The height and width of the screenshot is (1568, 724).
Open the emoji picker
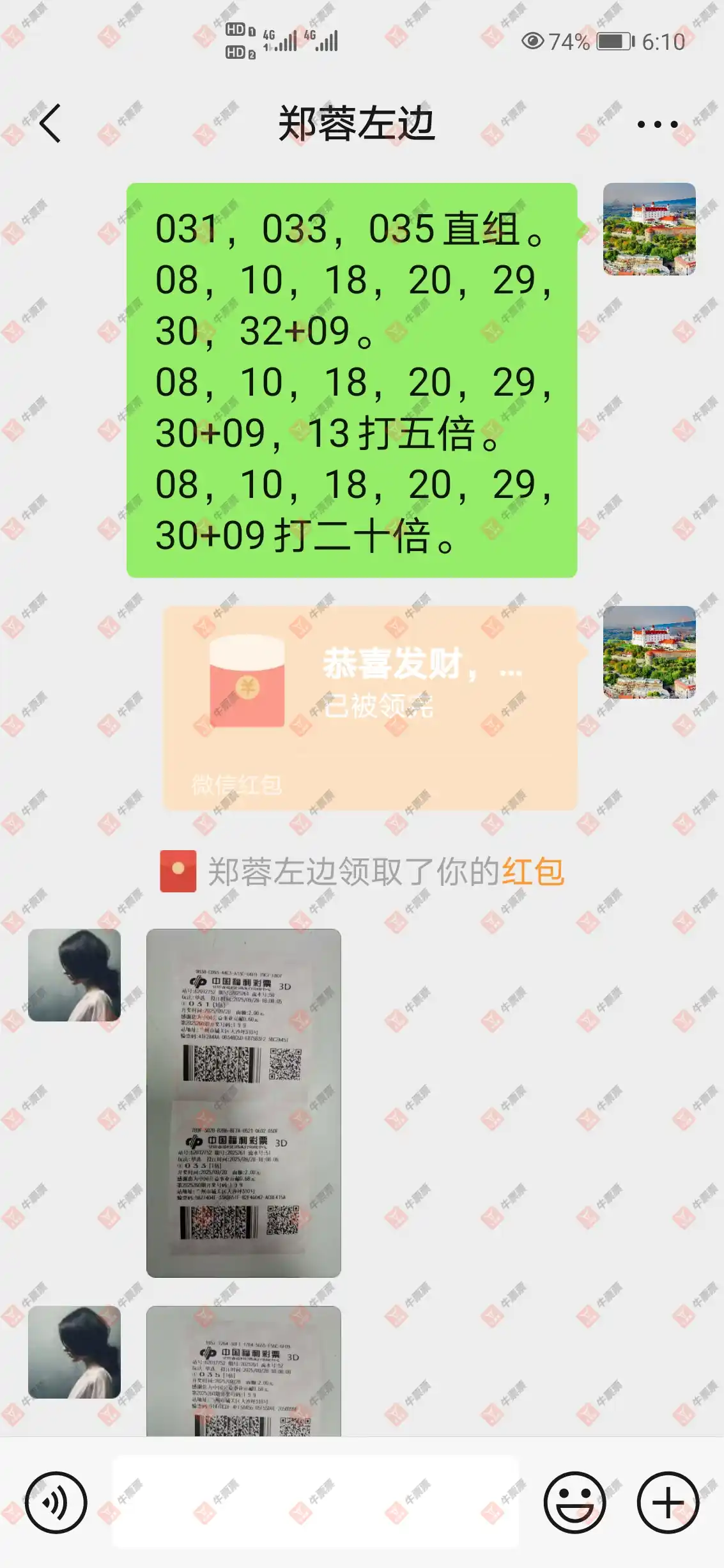(574, 1502)
